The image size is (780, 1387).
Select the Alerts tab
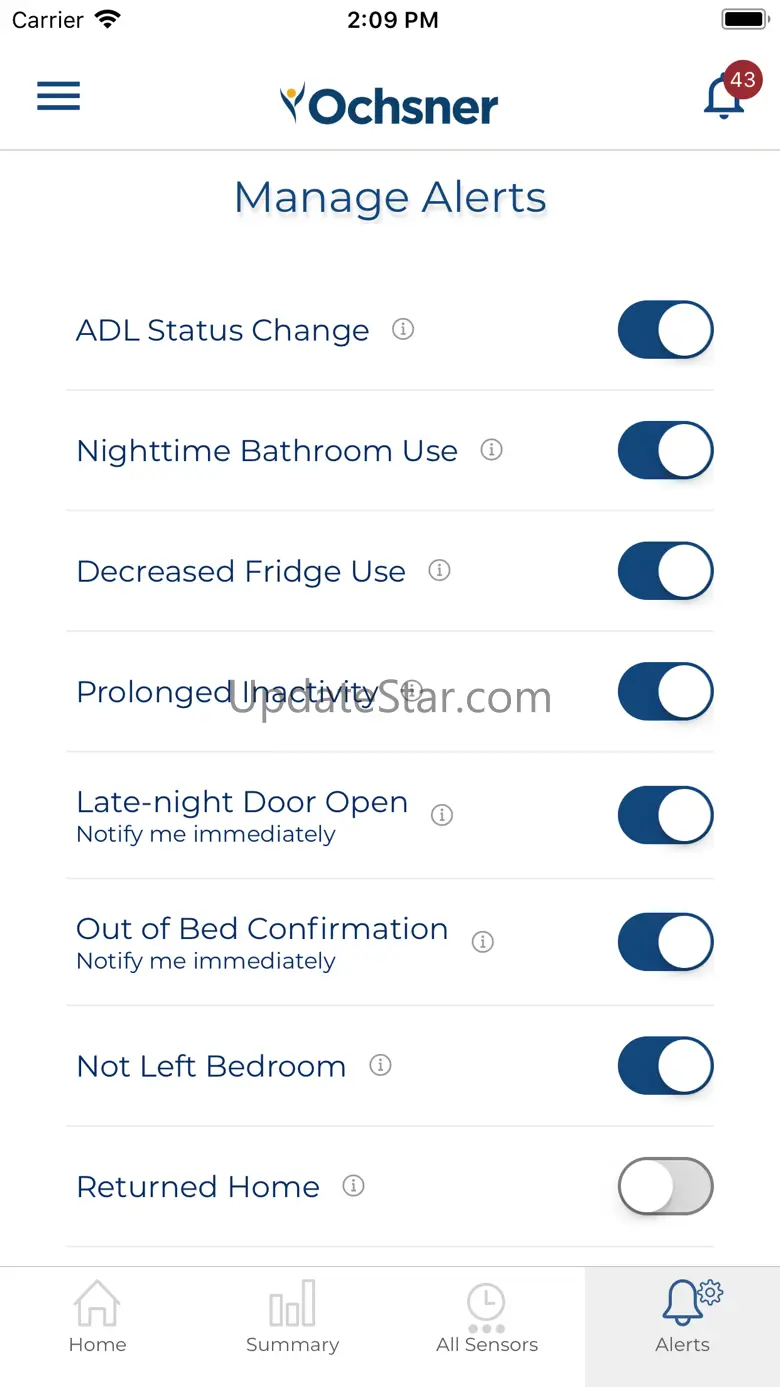click(682, 1318)
